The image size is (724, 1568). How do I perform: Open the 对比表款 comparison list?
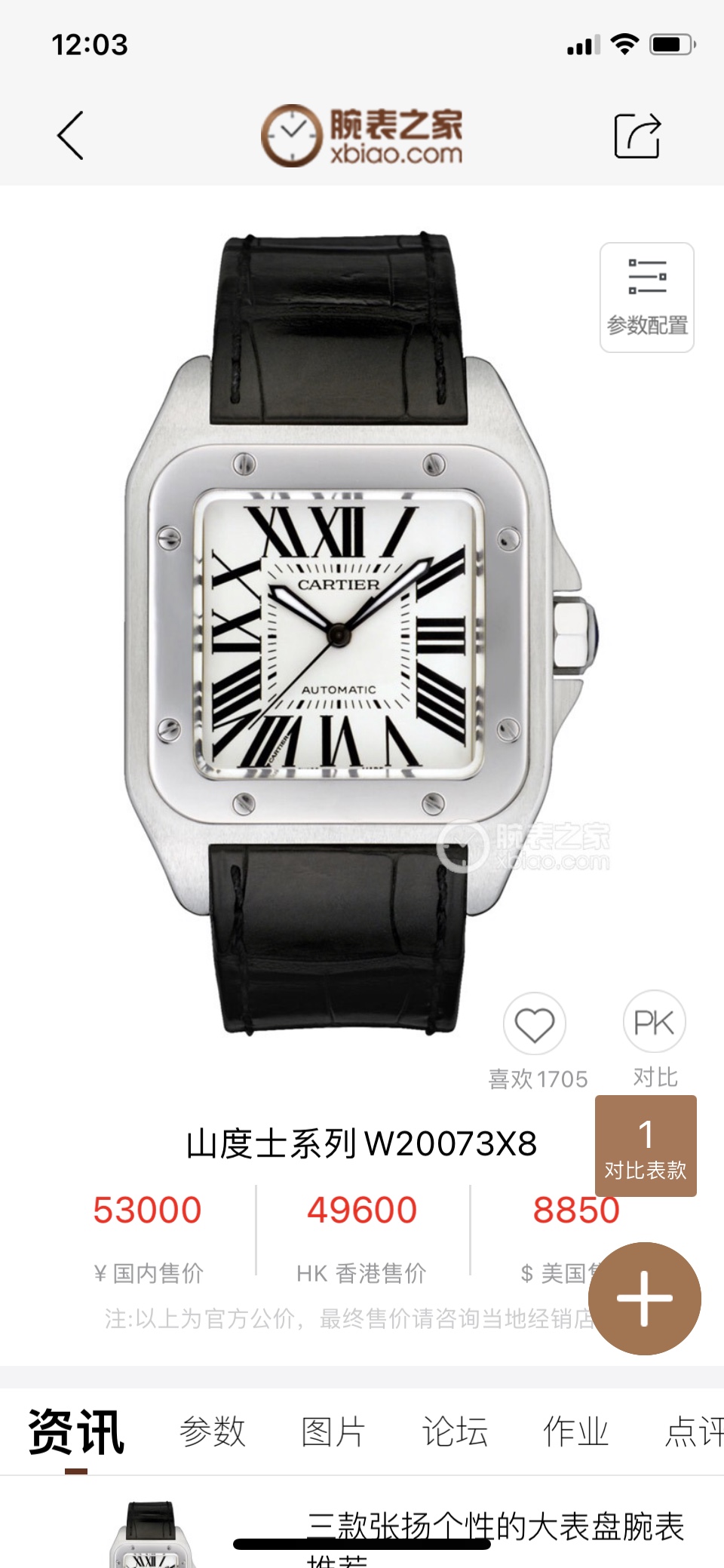point(645,1146)
